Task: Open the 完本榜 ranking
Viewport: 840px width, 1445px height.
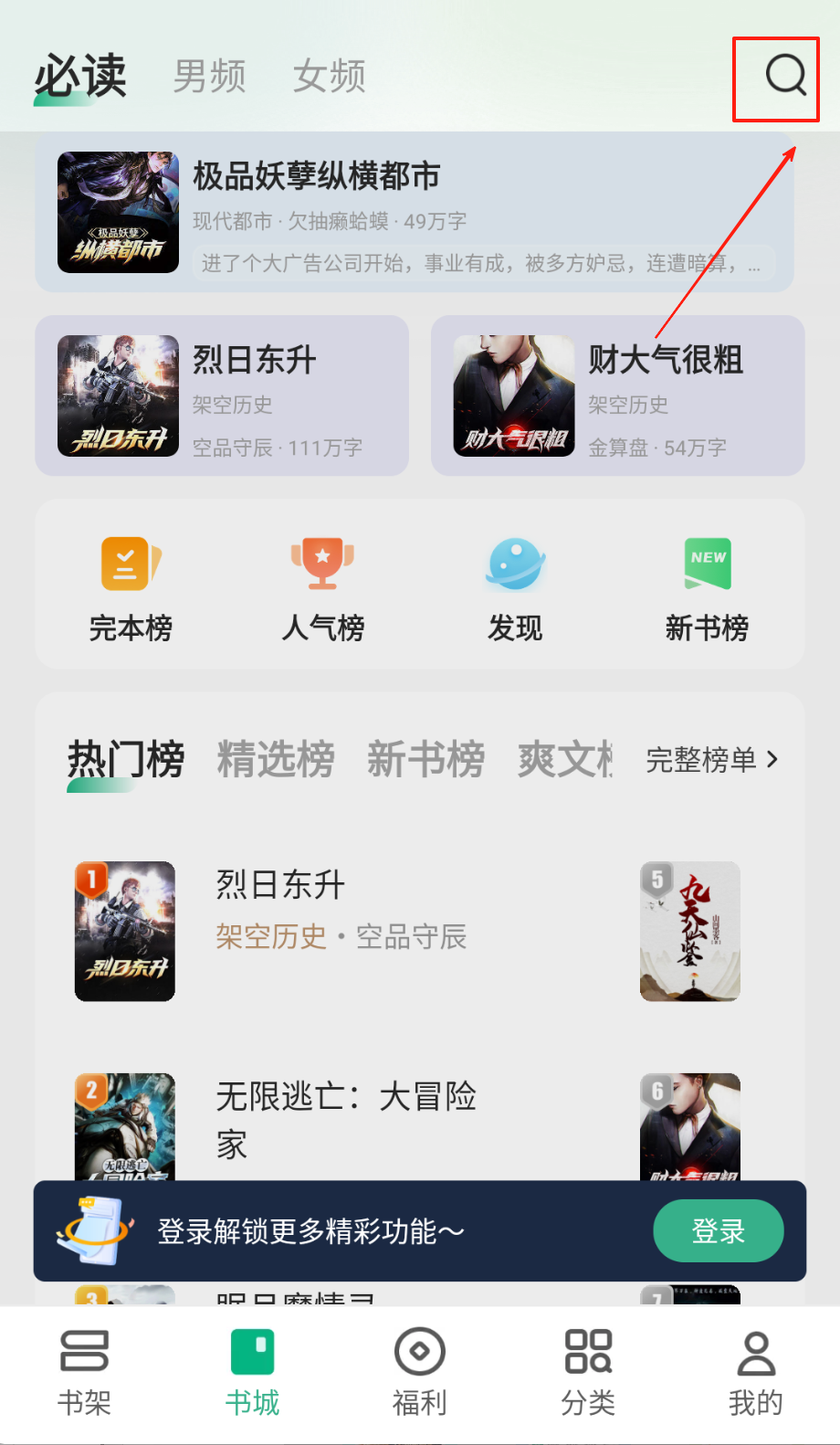Action: coord(131,587)
